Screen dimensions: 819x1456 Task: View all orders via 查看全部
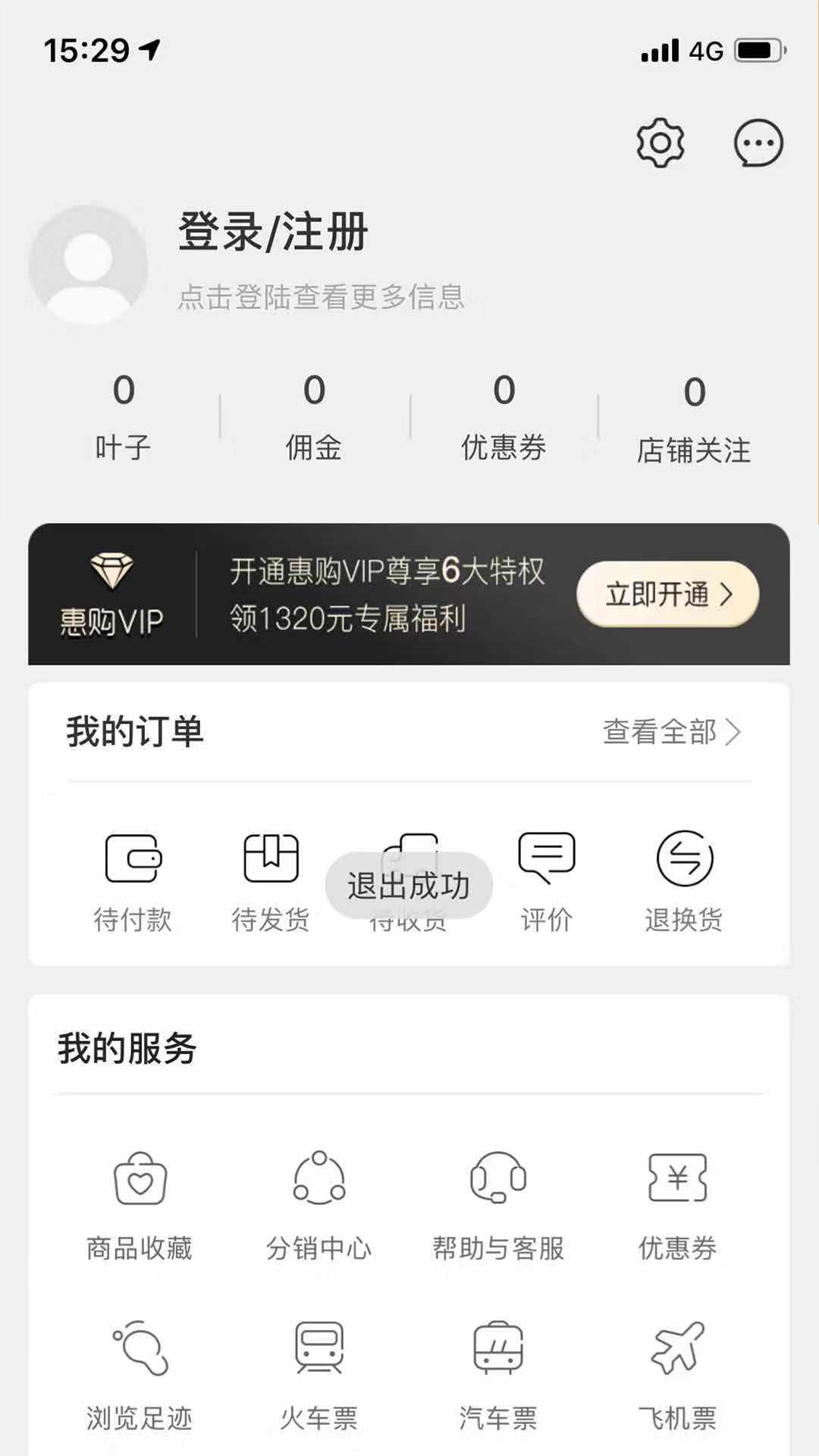pos(670,732)
